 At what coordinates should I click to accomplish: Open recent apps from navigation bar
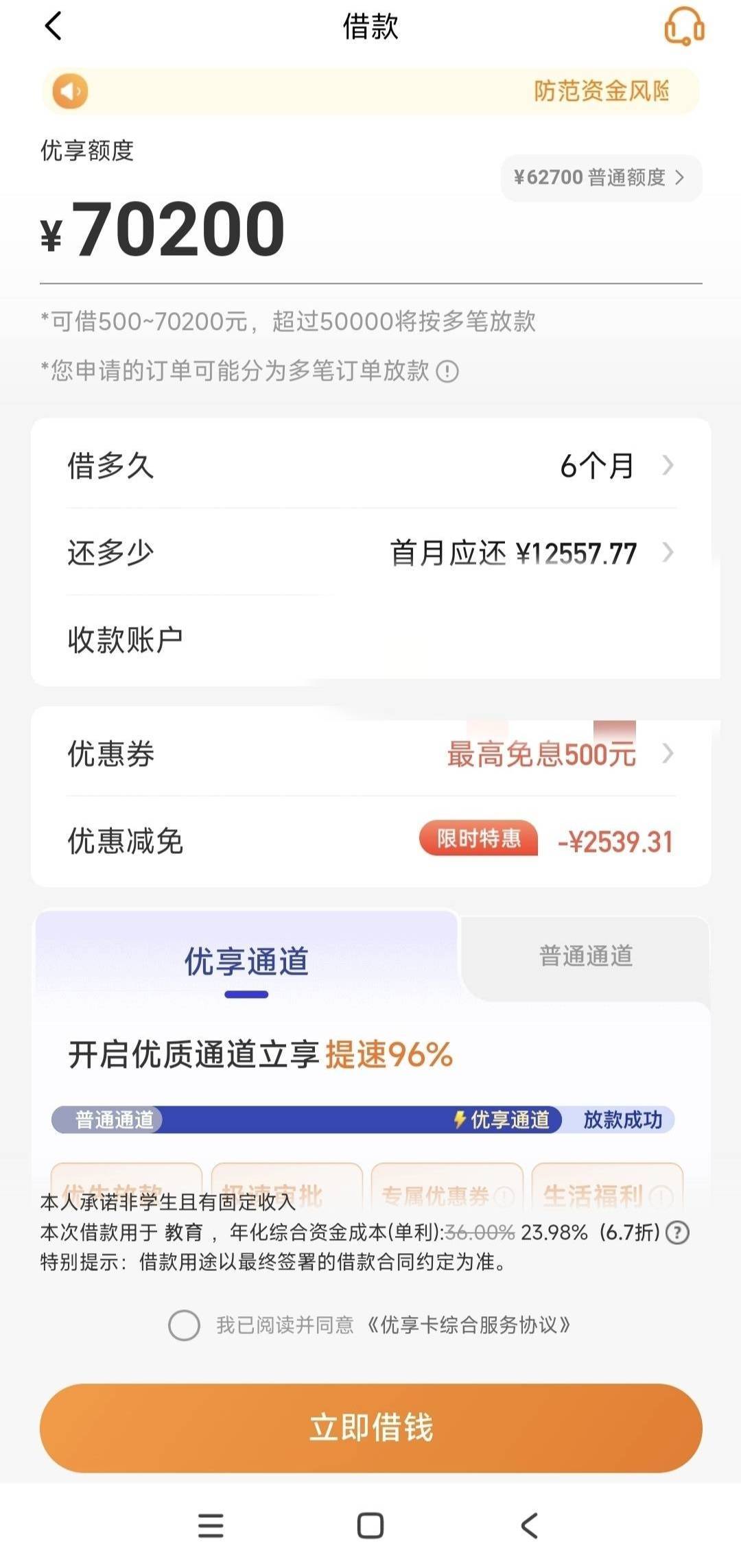(211, 1526)
